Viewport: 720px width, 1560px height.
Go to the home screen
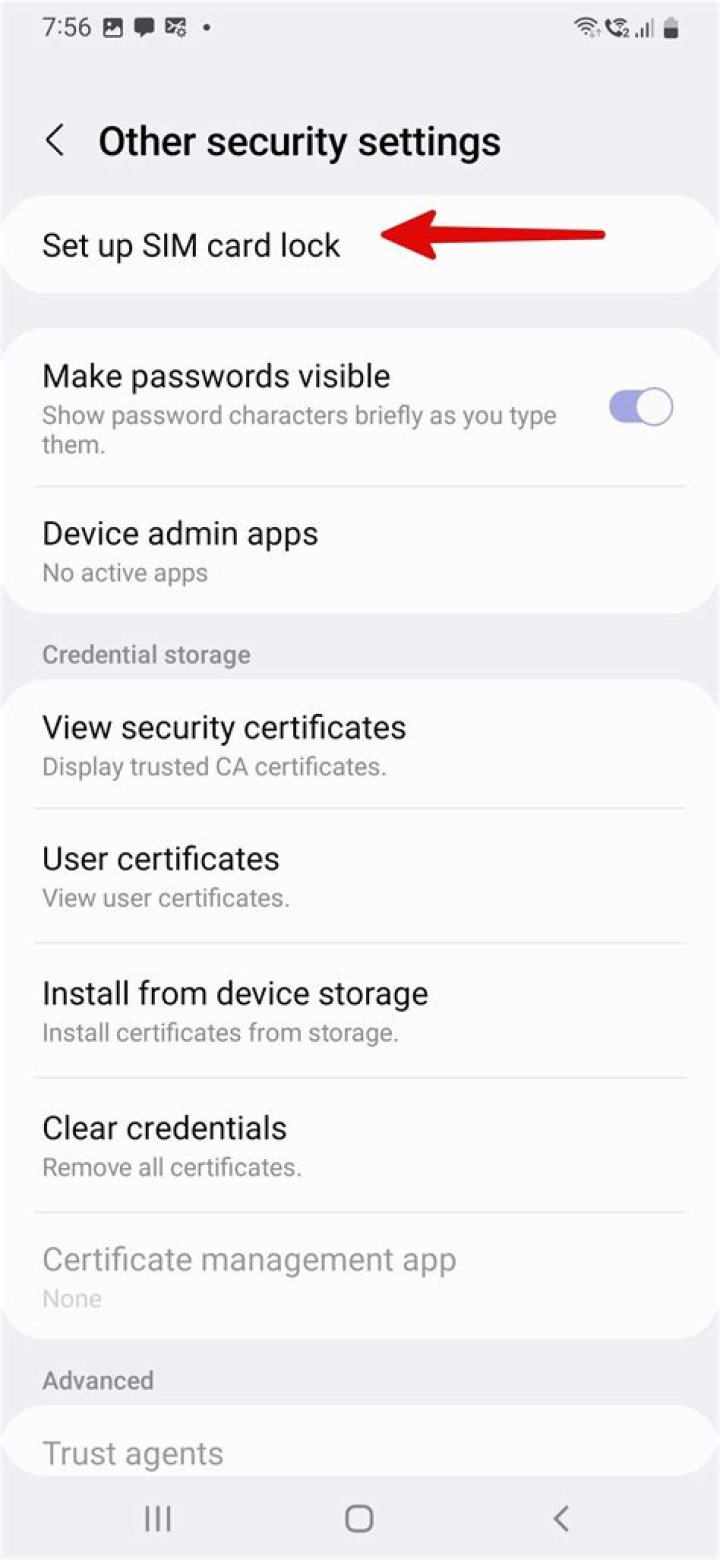click(359, 1519)
